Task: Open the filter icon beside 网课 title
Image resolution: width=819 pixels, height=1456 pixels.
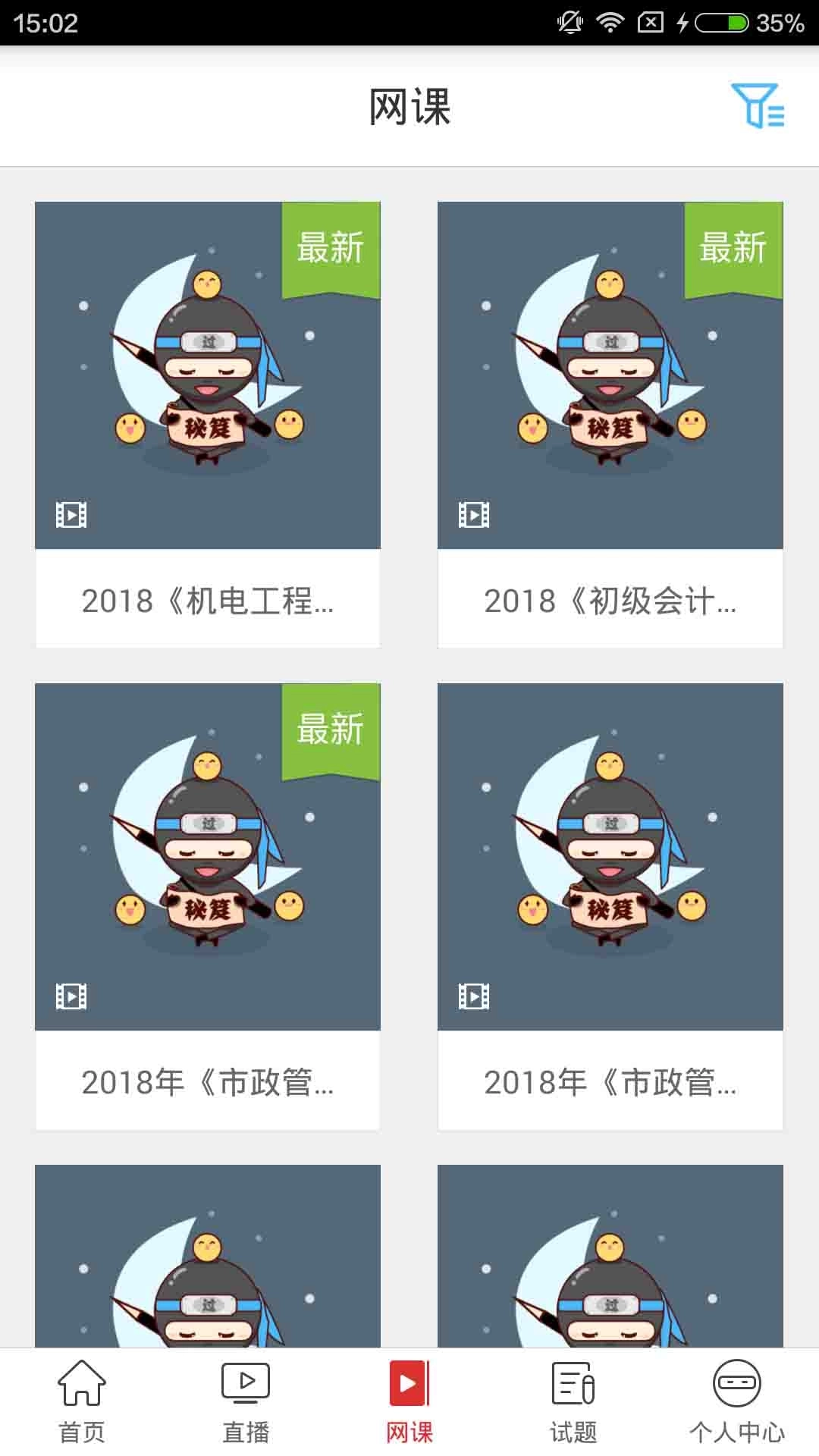Action: 759,108
